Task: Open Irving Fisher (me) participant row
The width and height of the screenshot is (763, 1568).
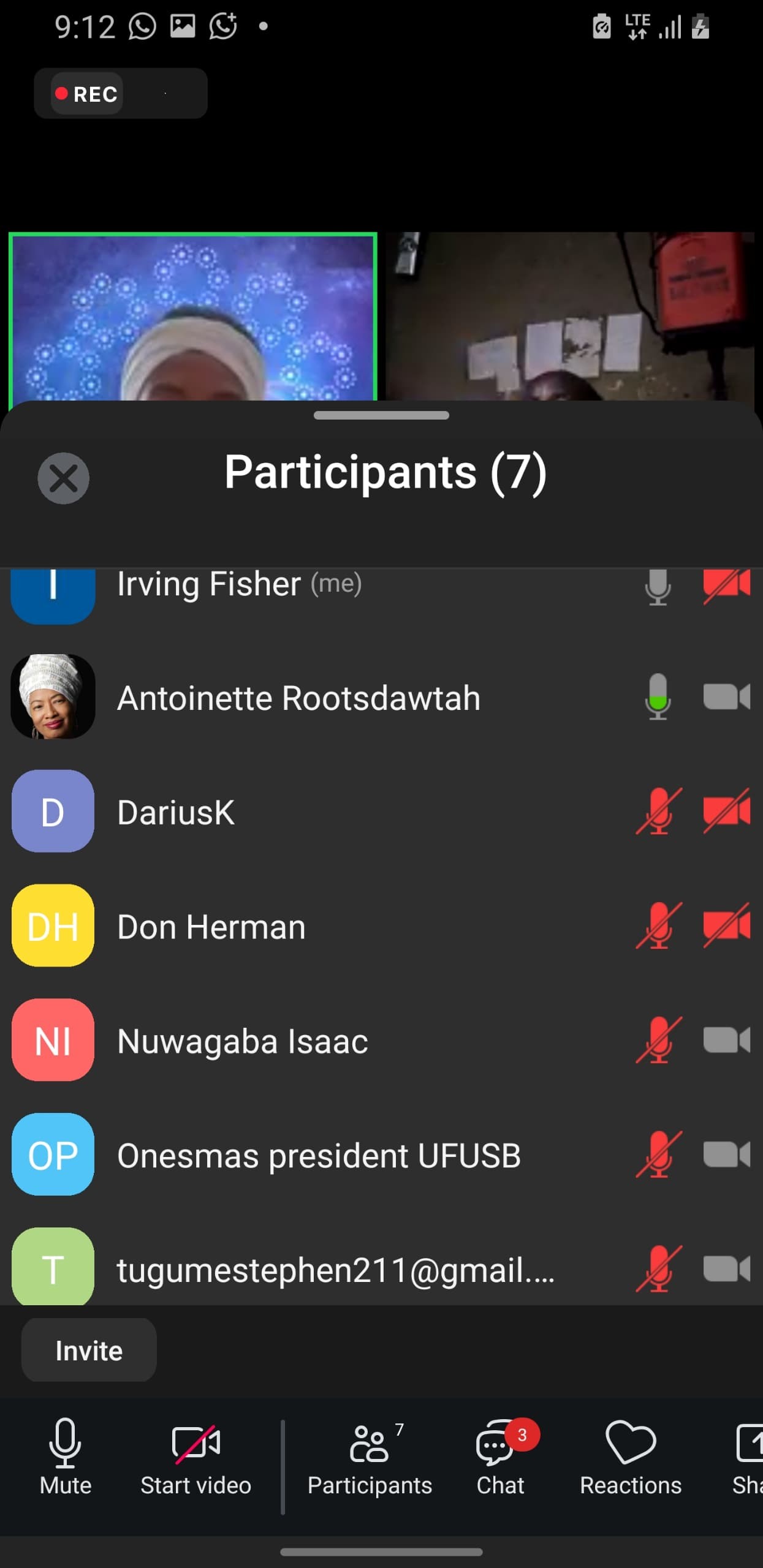Action: [x=239, y=585]
